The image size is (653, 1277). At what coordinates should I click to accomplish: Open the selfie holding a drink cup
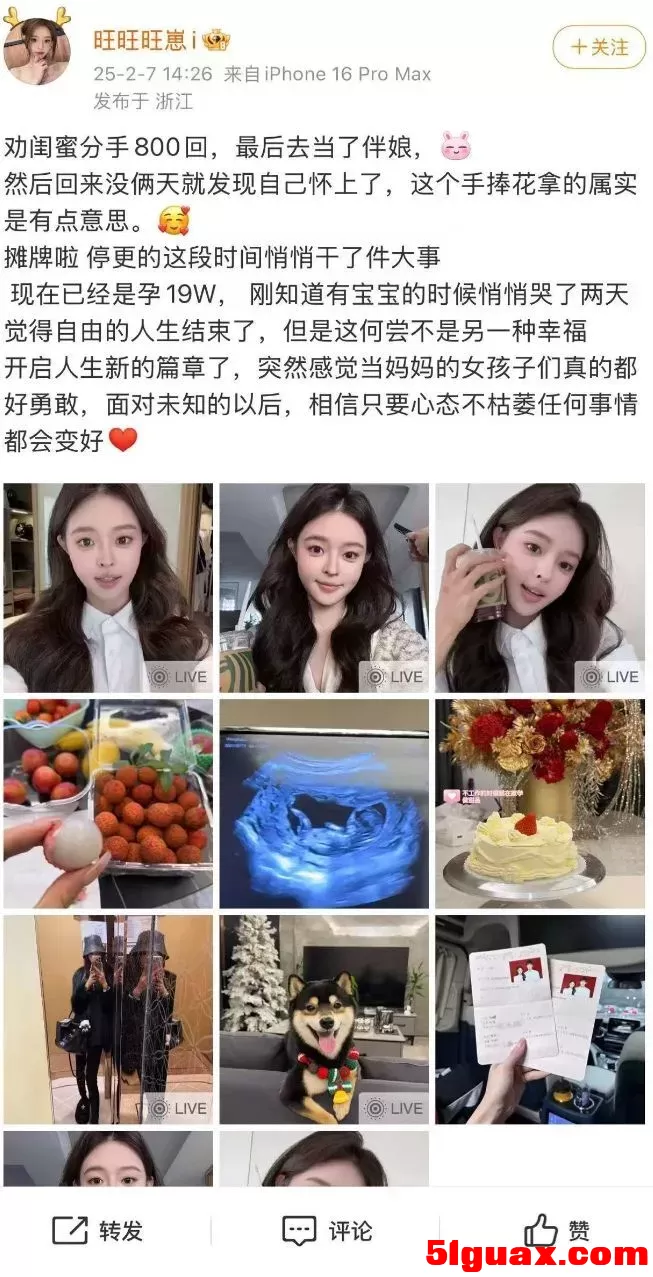(x=540, y=588)
